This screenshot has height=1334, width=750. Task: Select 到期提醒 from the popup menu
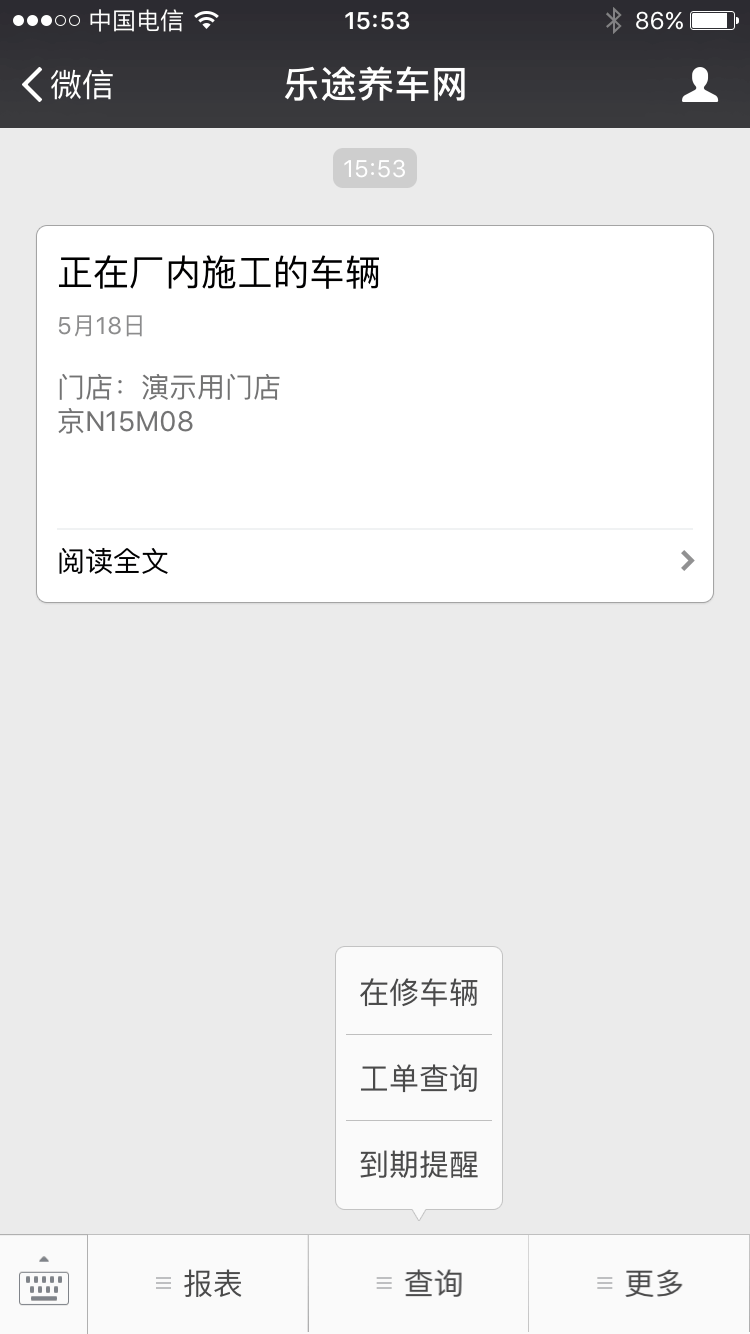tap(419, 1165)
